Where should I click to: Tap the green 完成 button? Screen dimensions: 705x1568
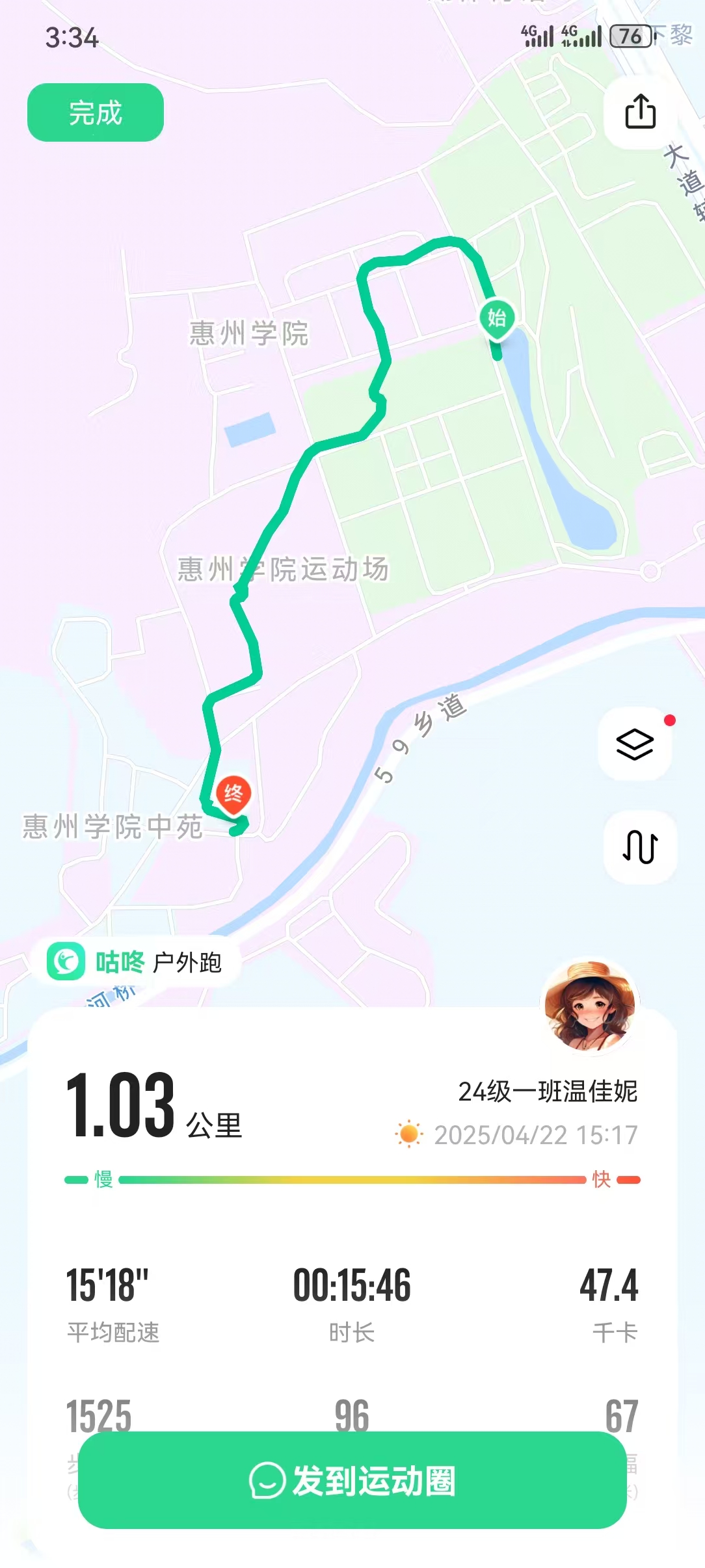pyautogui.click(x=95, y=112)
